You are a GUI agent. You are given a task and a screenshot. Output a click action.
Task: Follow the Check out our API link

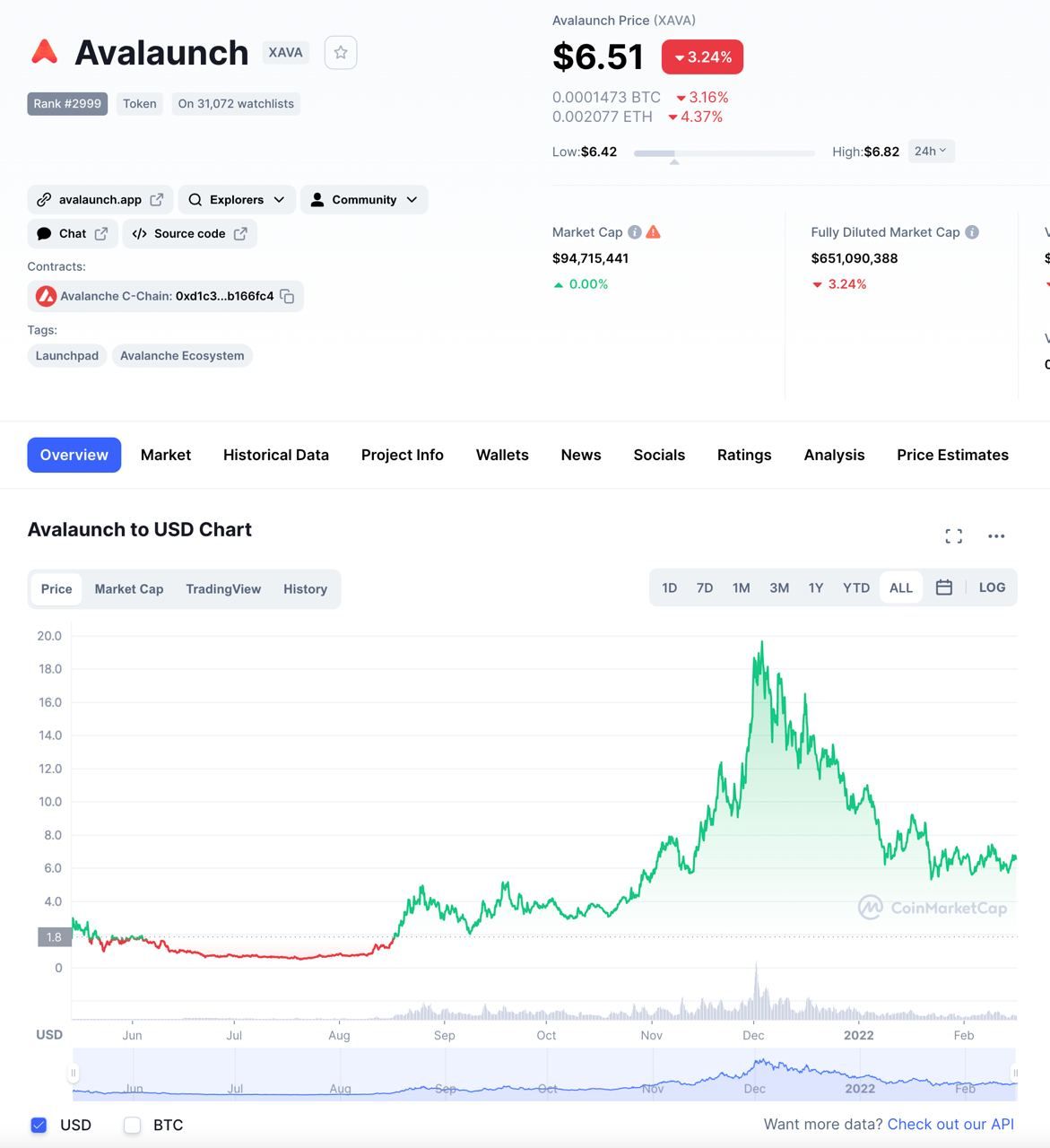(x=950, y=1124)
